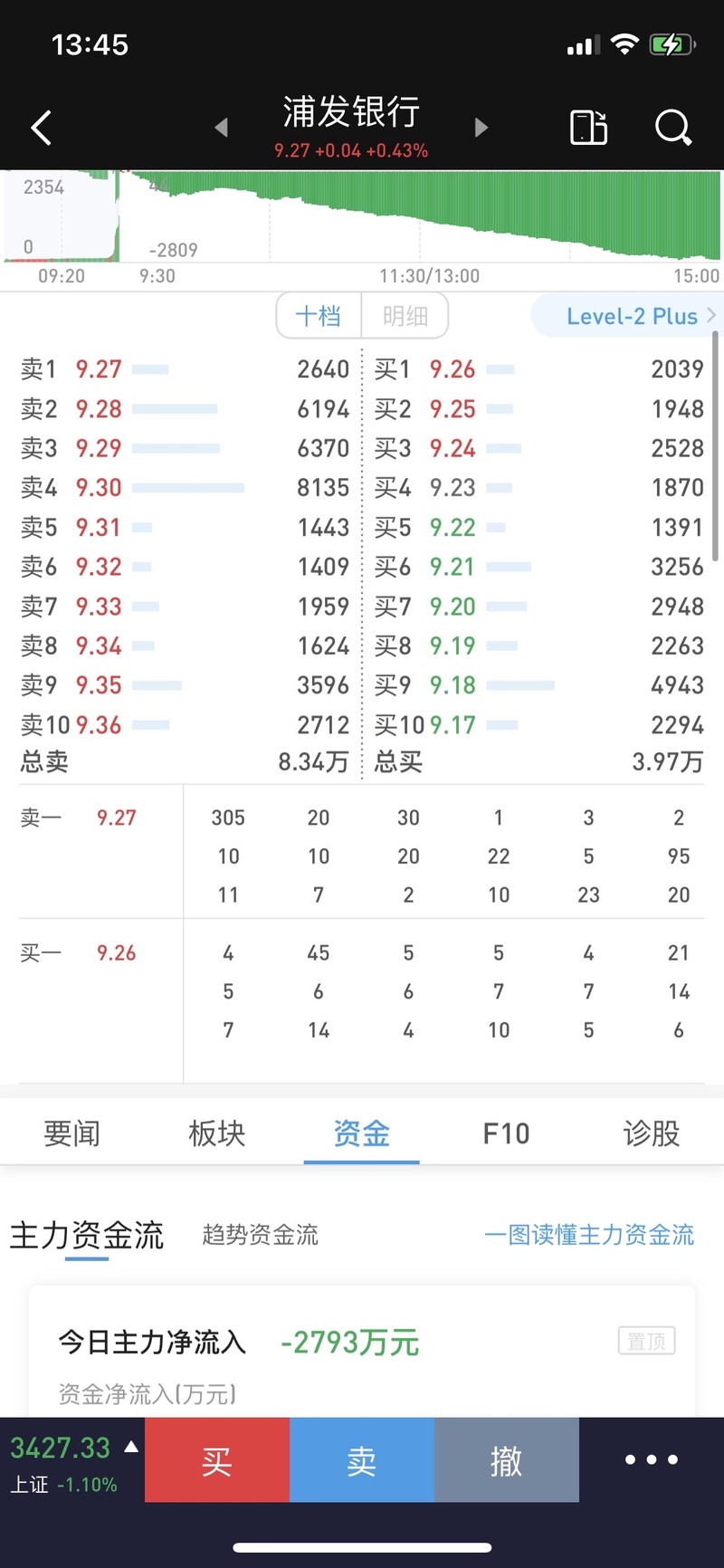Viewport: 724px width, 1568px height.
Task: Switch to the next stock with right arrow
Action: pyautogui.click(x=481, y=128)
